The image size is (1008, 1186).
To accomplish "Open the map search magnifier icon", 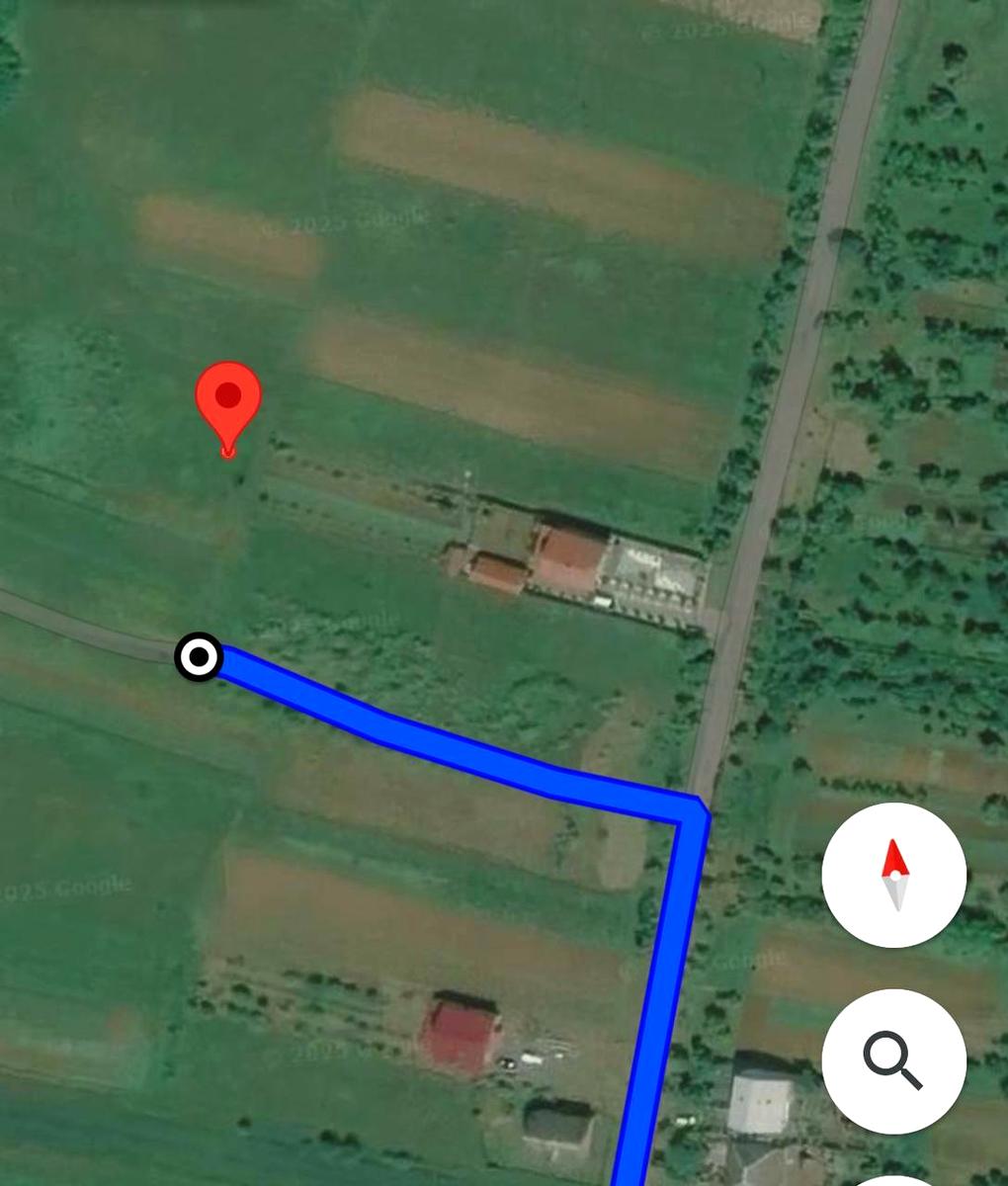I will point(893,1059).
